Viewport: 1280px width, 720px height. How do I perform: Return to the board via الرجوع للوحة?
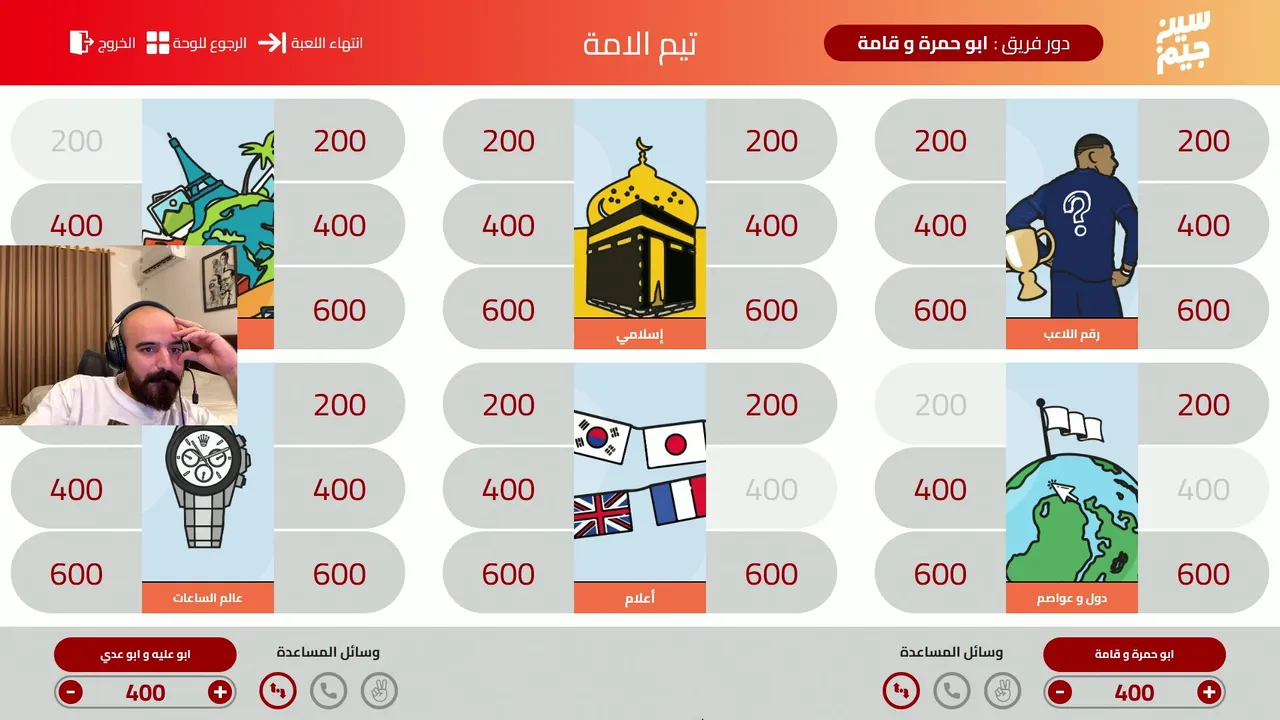coord(197,43)
